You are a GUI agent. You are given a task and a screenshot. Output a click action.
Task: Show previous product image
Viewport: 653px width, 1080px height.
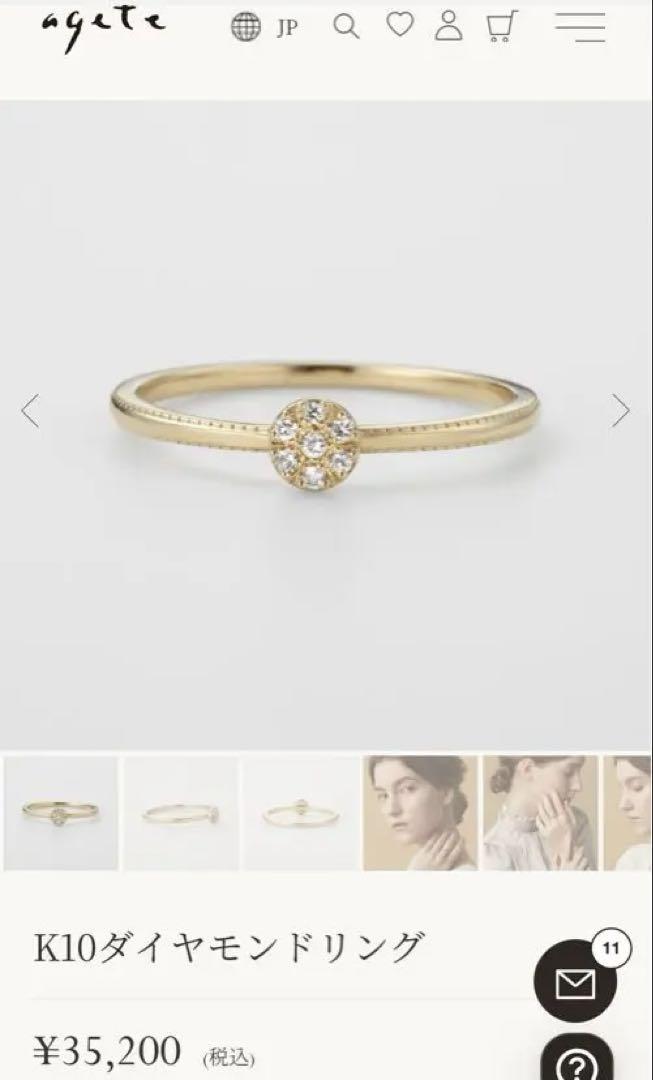click(31, 410)
